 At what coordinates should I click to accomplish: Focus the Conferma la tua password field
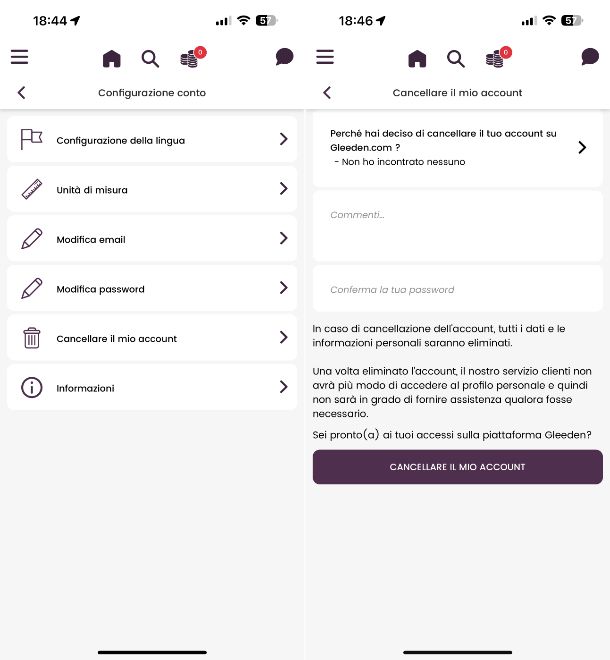(x=457, y=290)
